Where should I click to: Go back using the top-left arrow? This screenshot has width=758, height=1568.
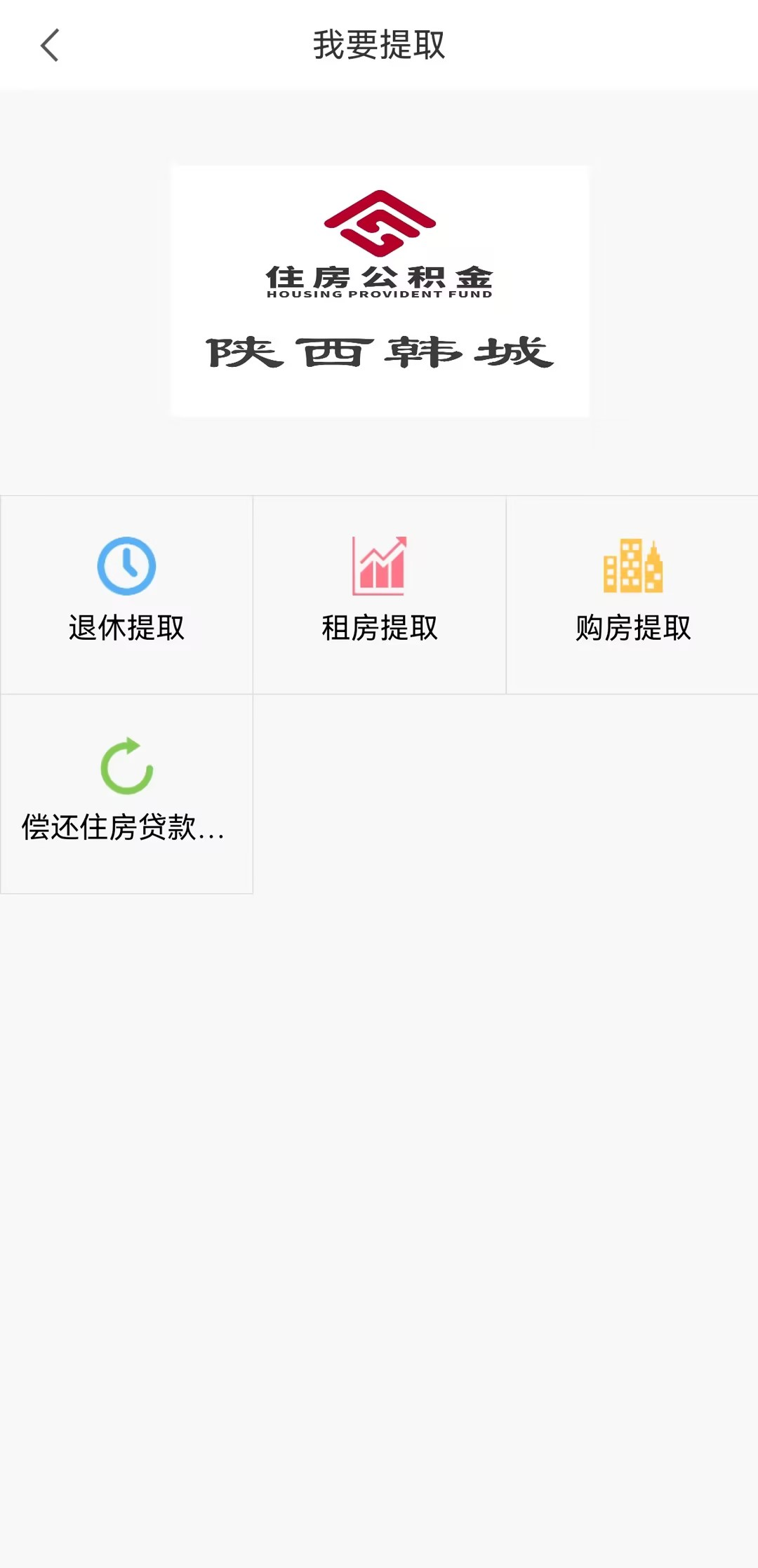(50, 46)
